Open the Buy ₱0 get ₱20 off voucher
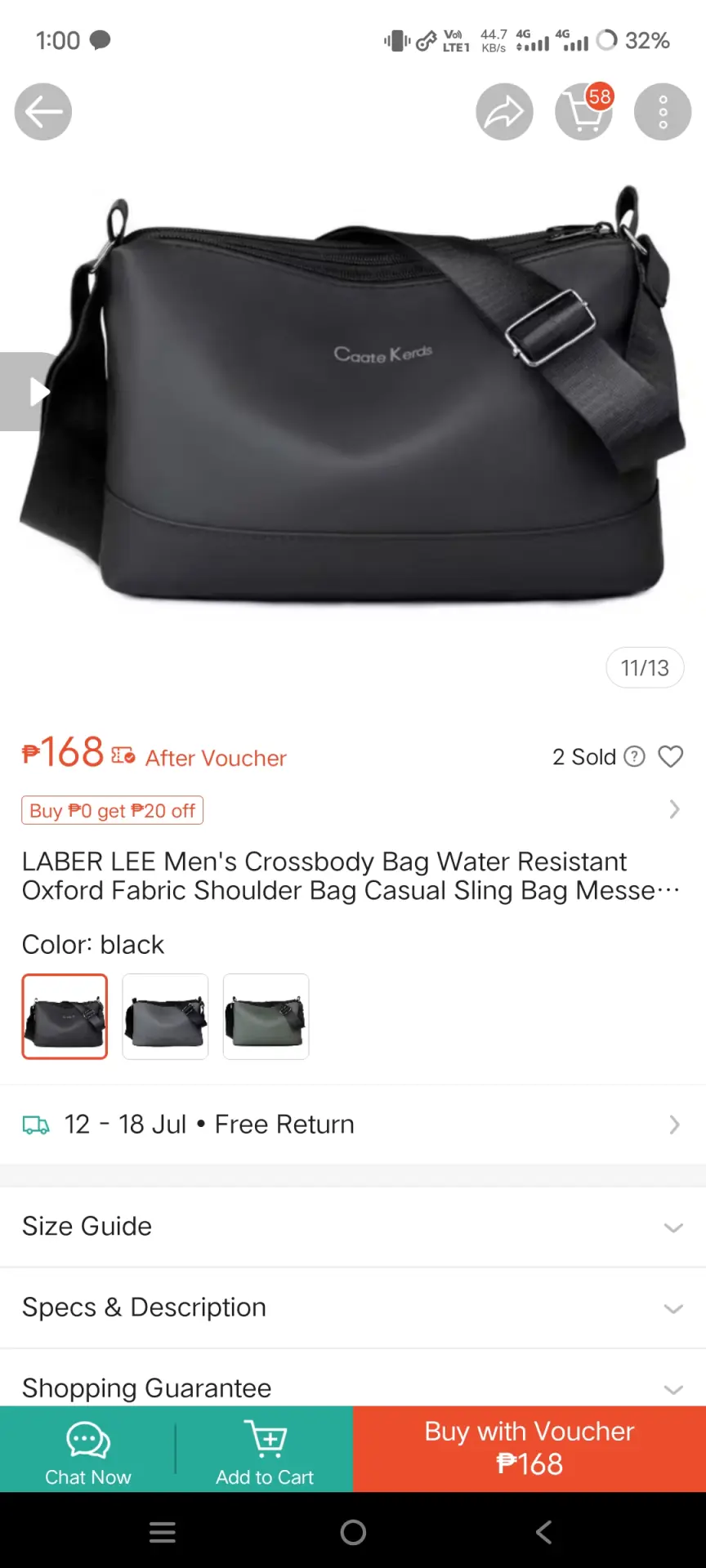706x1568 pixels. click(x=112, y=810)
